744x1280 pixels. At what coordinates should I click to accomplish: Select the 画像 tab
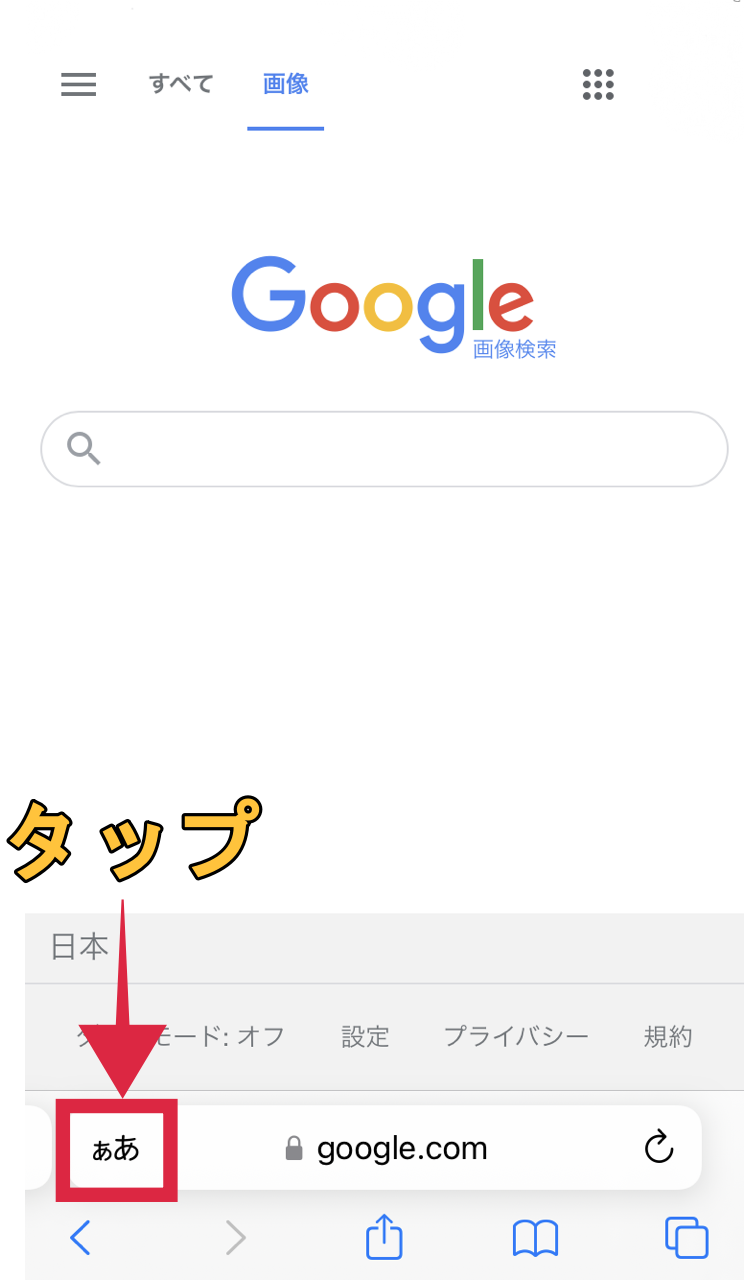coord(286,85)
